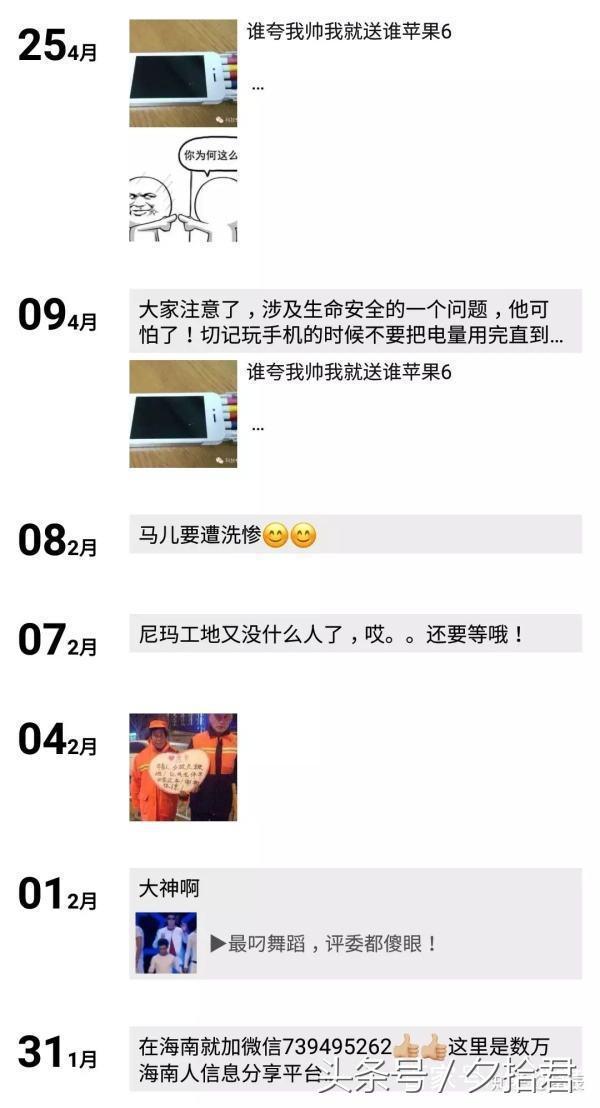Open the 07 February post about the 工地
The width and height of the screenshot is (600, 1108).
(x=355, y=634)
